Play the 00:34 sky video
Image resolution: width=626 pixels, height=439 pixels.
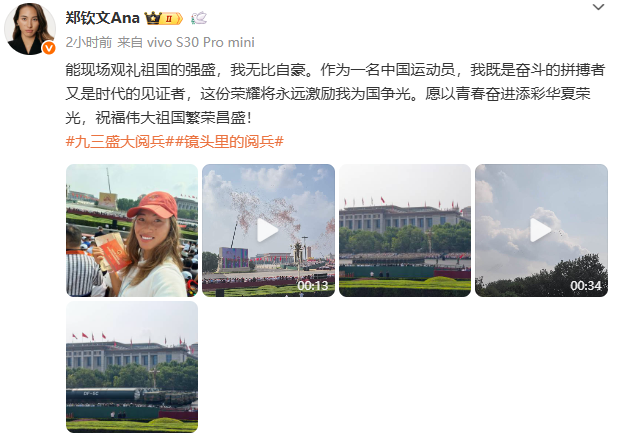tap(540, 230)
